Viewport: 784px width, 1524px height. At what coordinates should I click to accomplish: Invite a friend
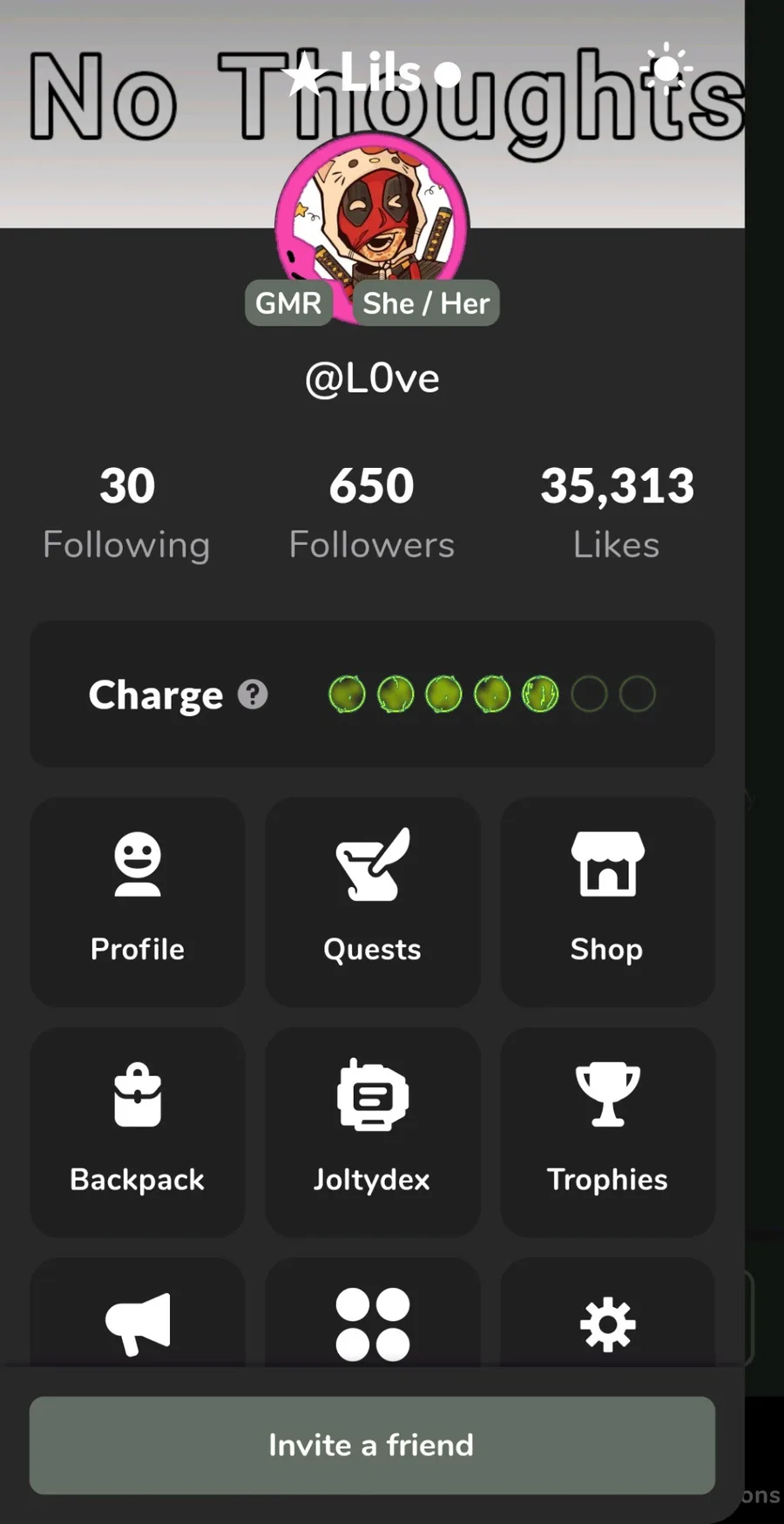(372, 1445)
